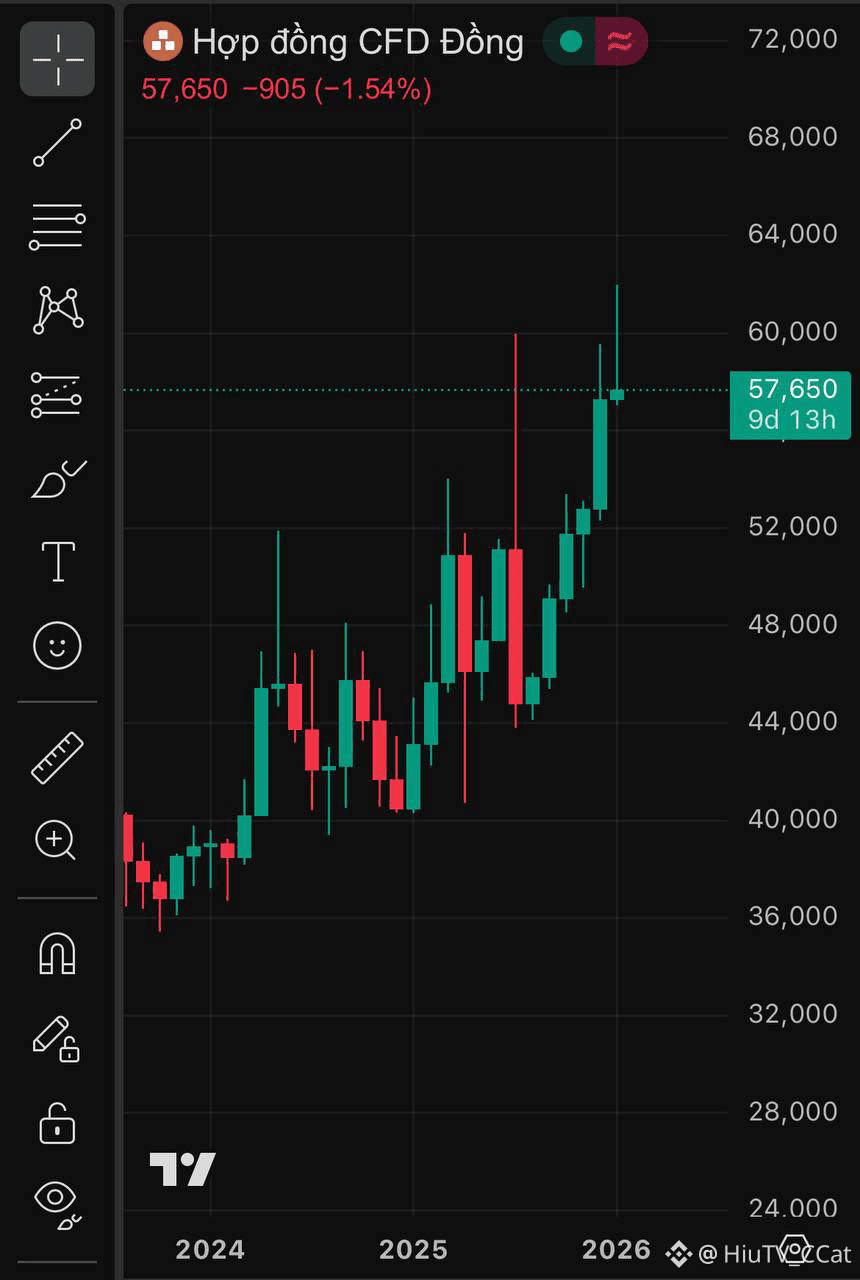Open the Fibonacci retracement tool
The image size is (860, 1280).
[x=57, y=227]
